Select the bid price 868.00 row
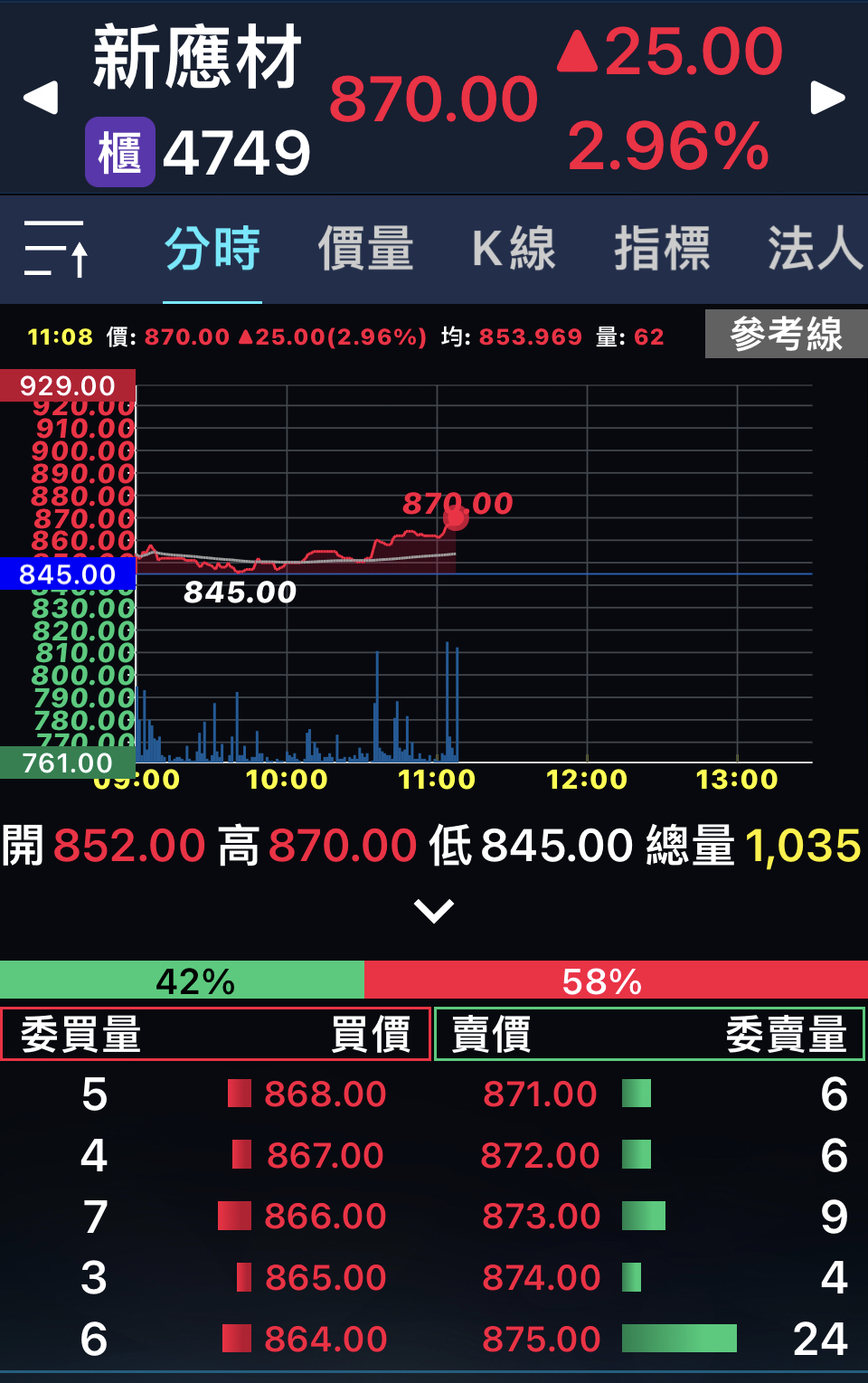The height and width of the screenshot is (1383, 868). [325, 1094]
